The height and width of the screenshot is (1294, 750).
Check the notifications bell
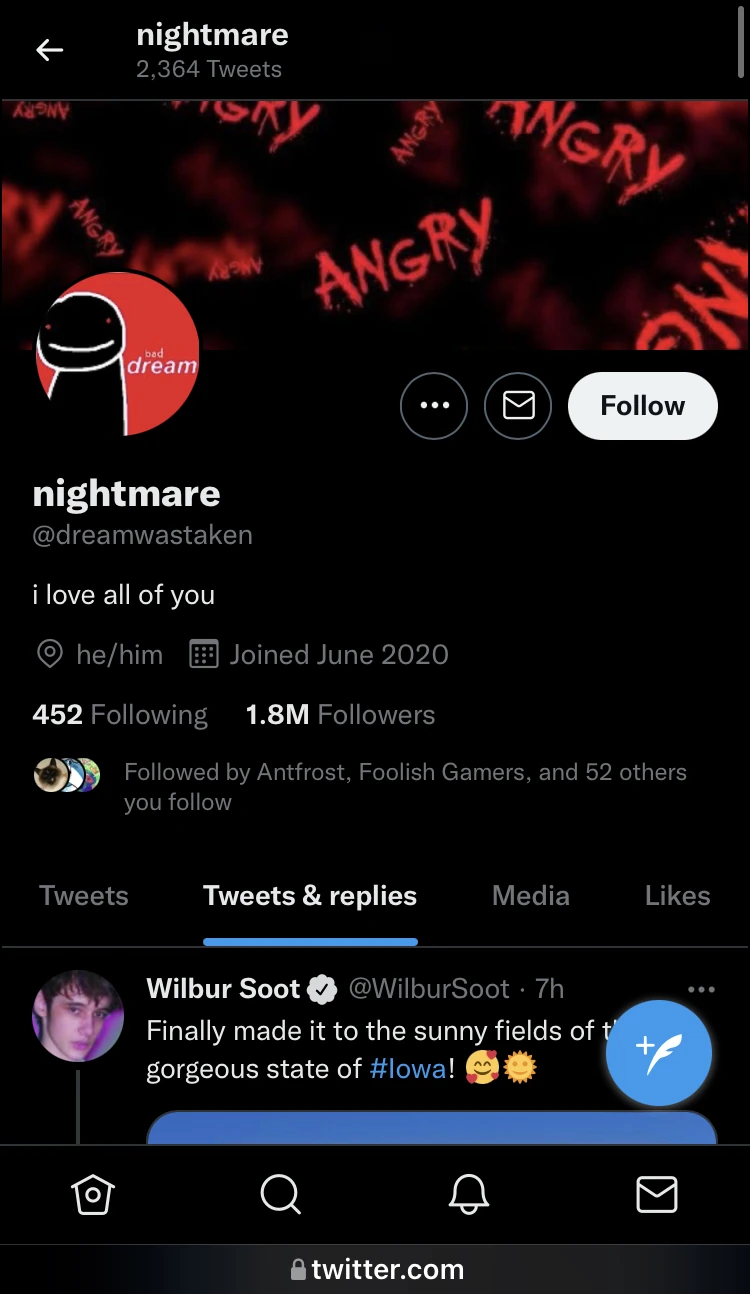point(468,1194)
